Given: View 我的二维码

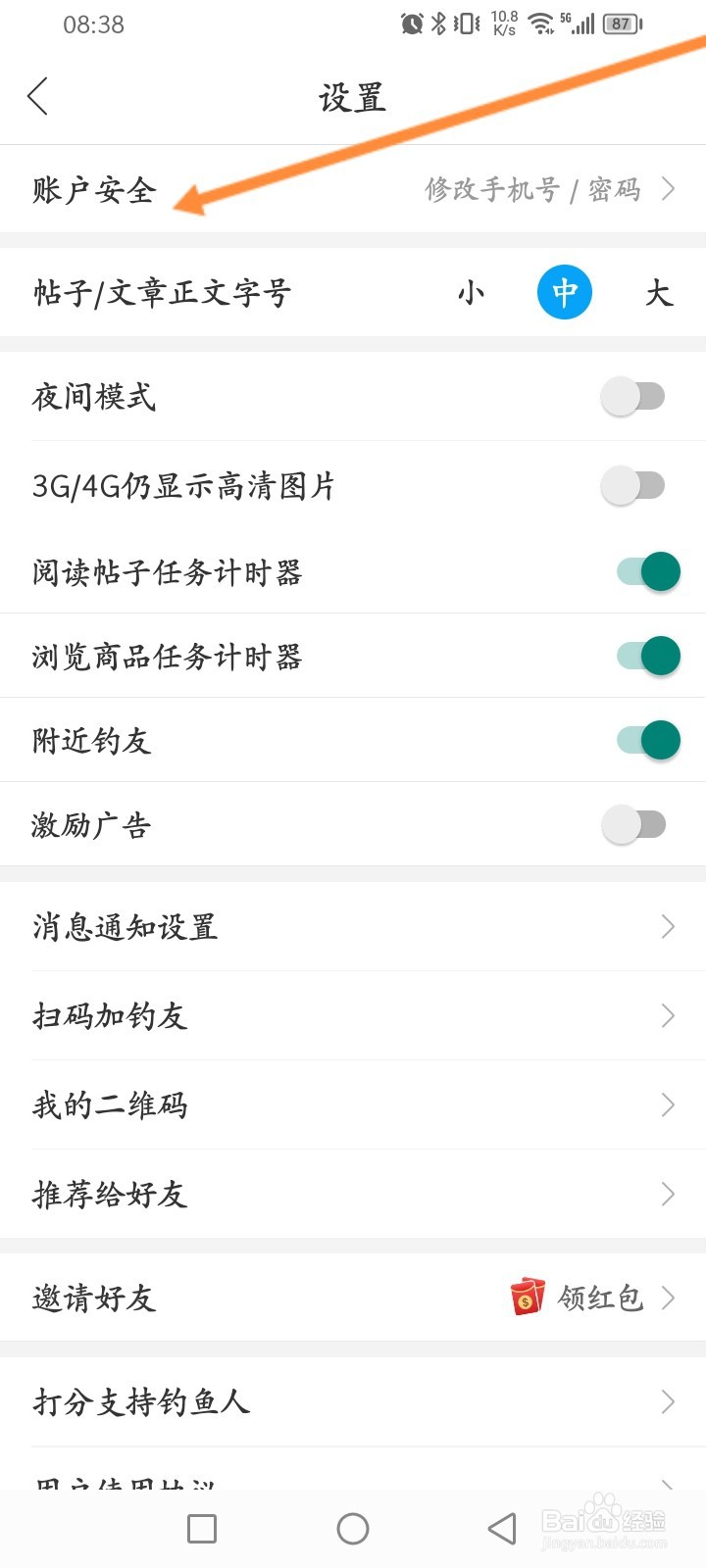Looking at the screenshot, I should click(x=353, y=1104).
